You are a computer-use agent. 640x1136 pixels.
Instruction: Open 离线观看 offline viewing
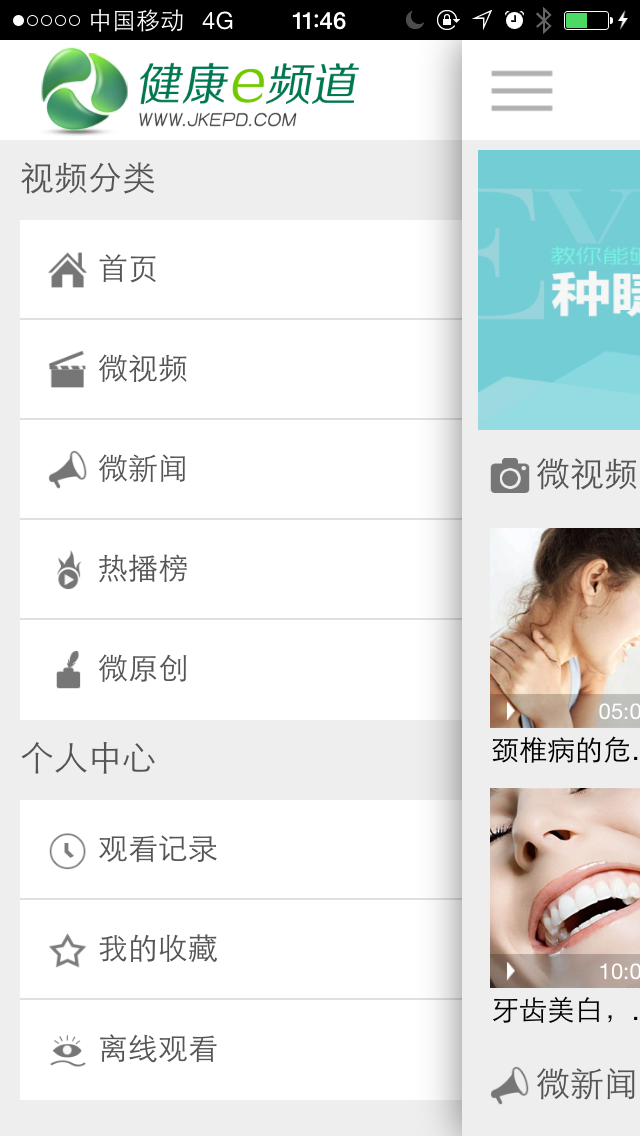click(x=240, y=1049)
